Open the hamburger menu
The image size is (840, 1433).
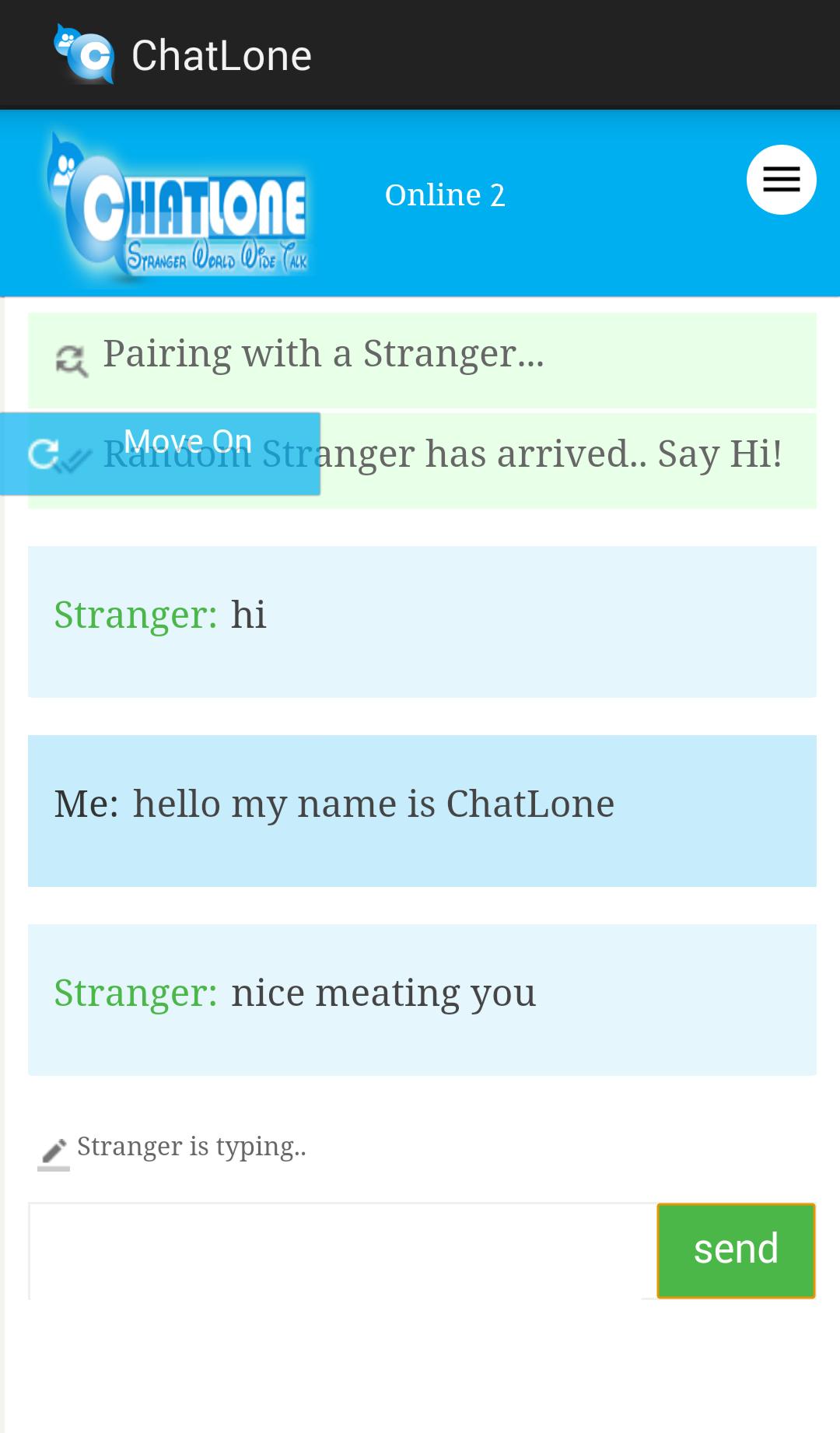coord(781,180)
